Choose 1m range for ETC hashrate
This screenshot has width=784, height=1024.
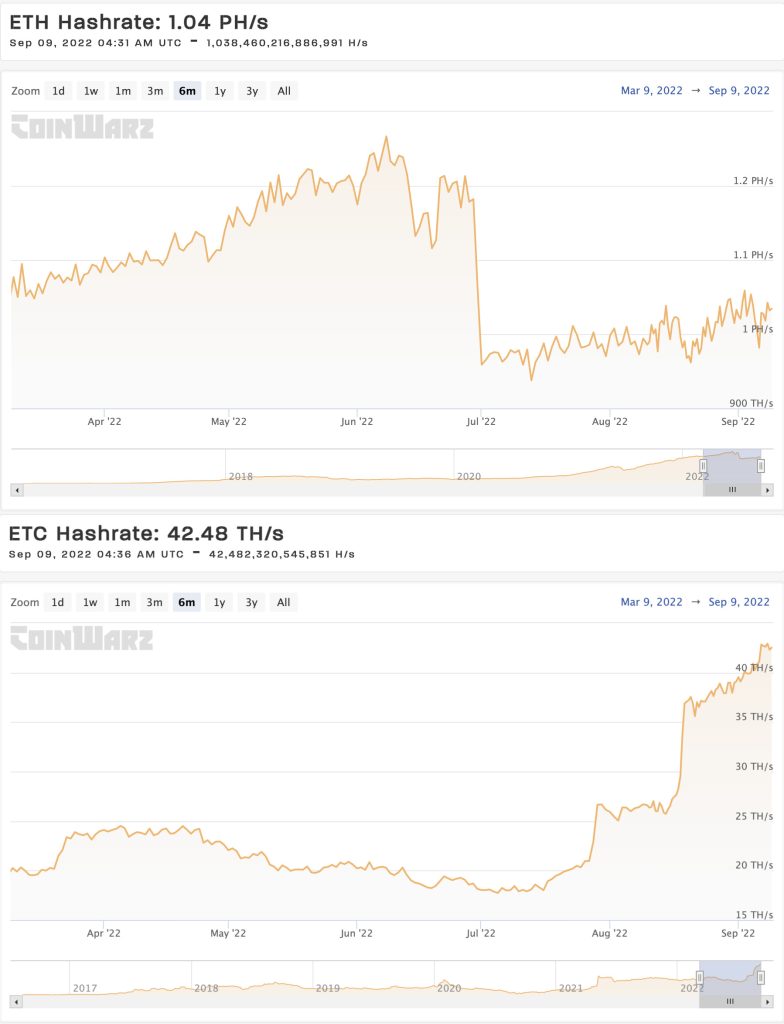[x=123, y=602]
